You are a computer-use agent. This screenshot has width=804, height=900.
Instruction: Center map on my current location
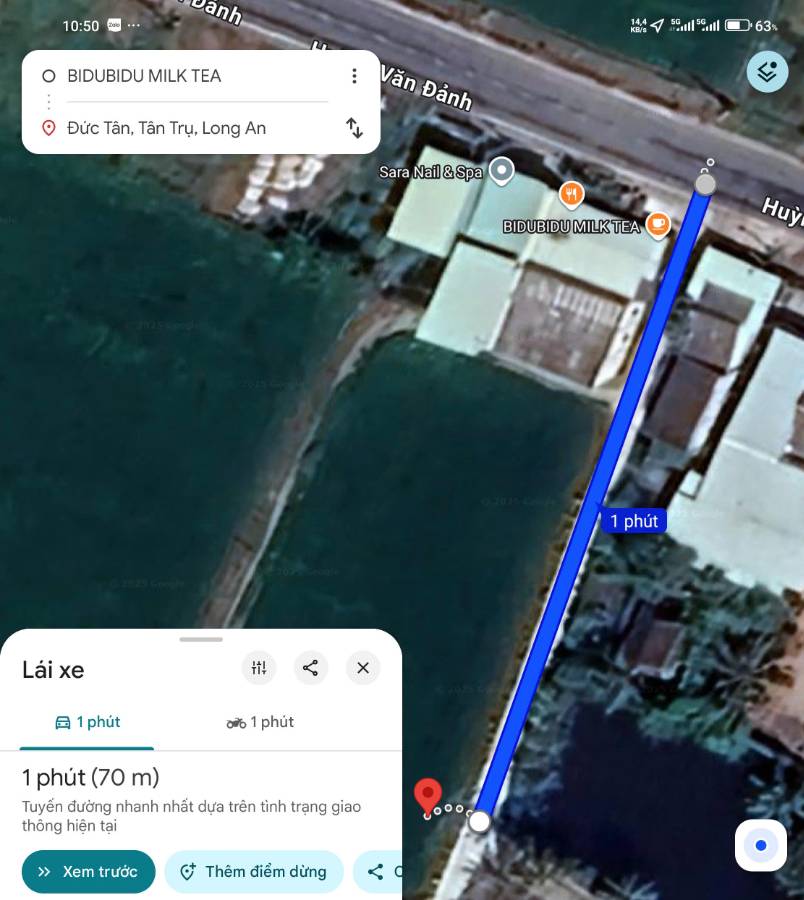pos(761,846)
